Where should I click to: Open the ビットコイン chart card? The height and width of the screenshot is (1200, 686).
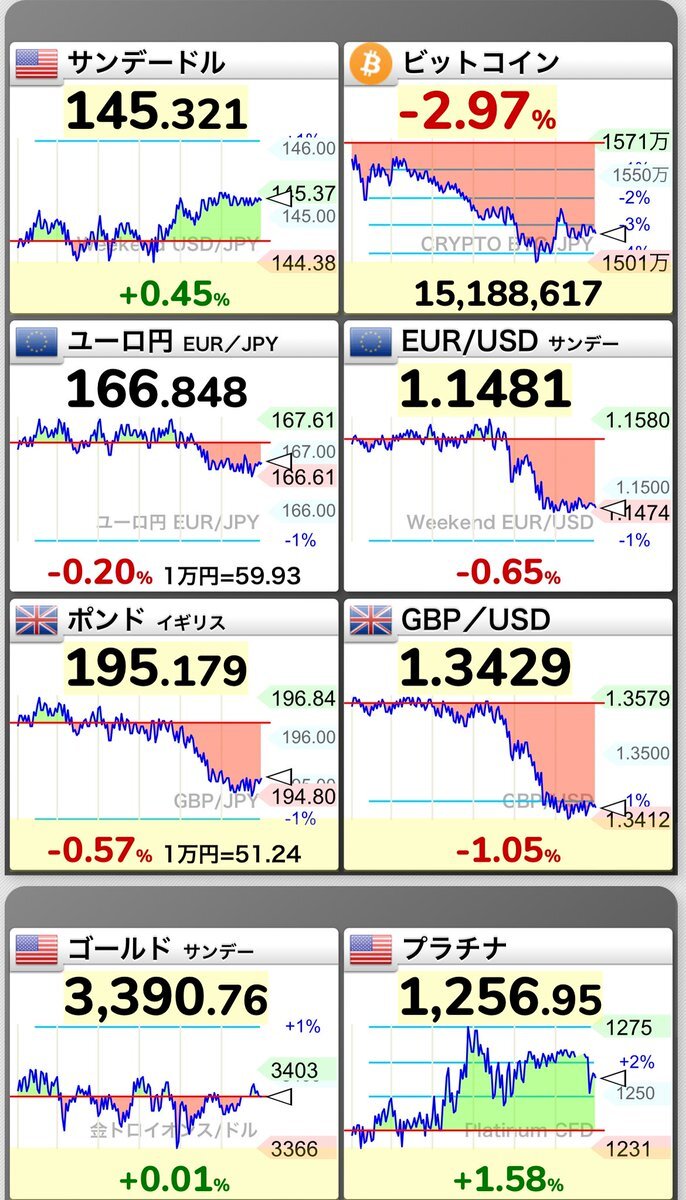click(508, 178)
